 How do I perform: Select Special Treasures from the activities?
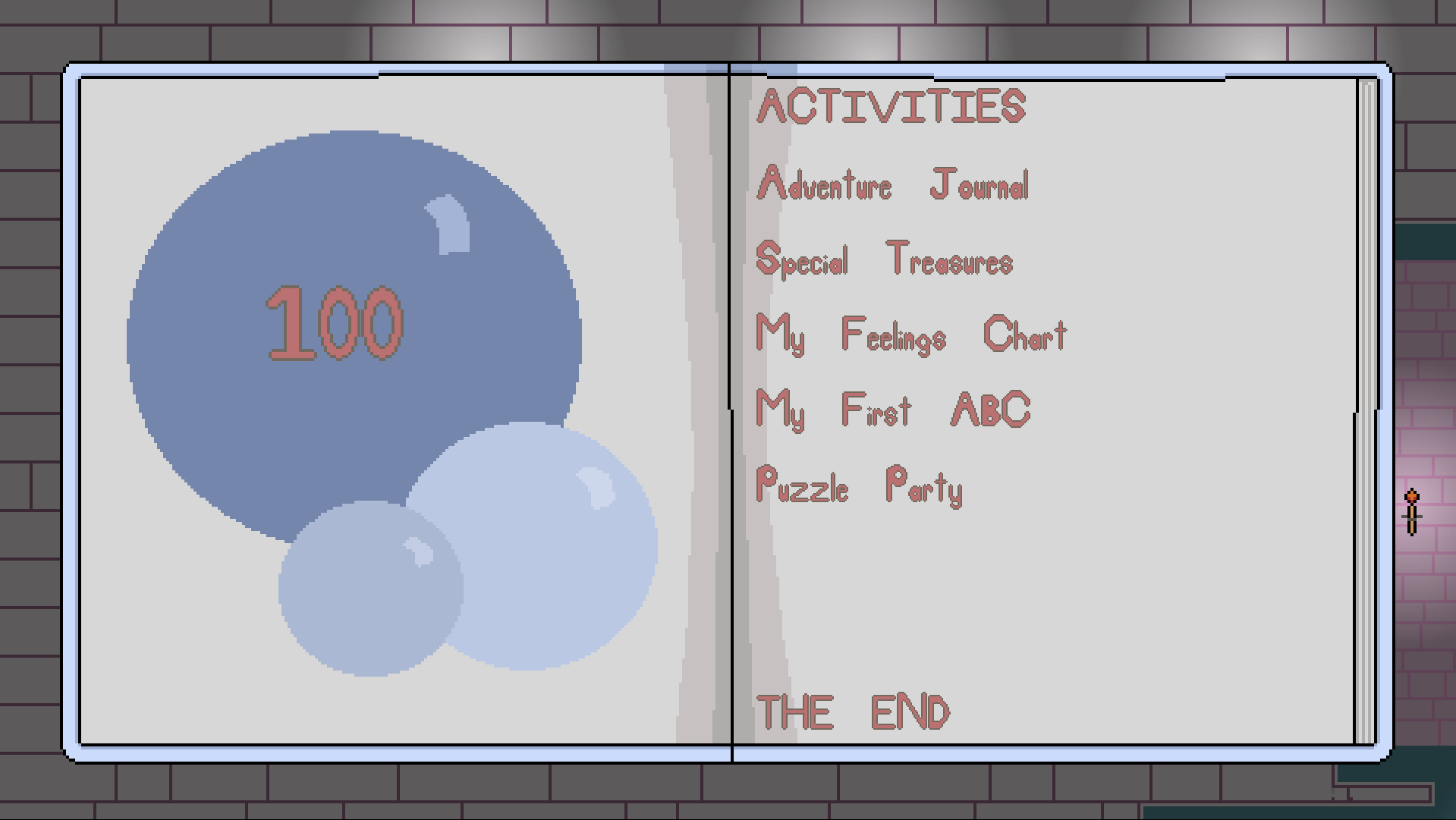click(x=884, y=260)
